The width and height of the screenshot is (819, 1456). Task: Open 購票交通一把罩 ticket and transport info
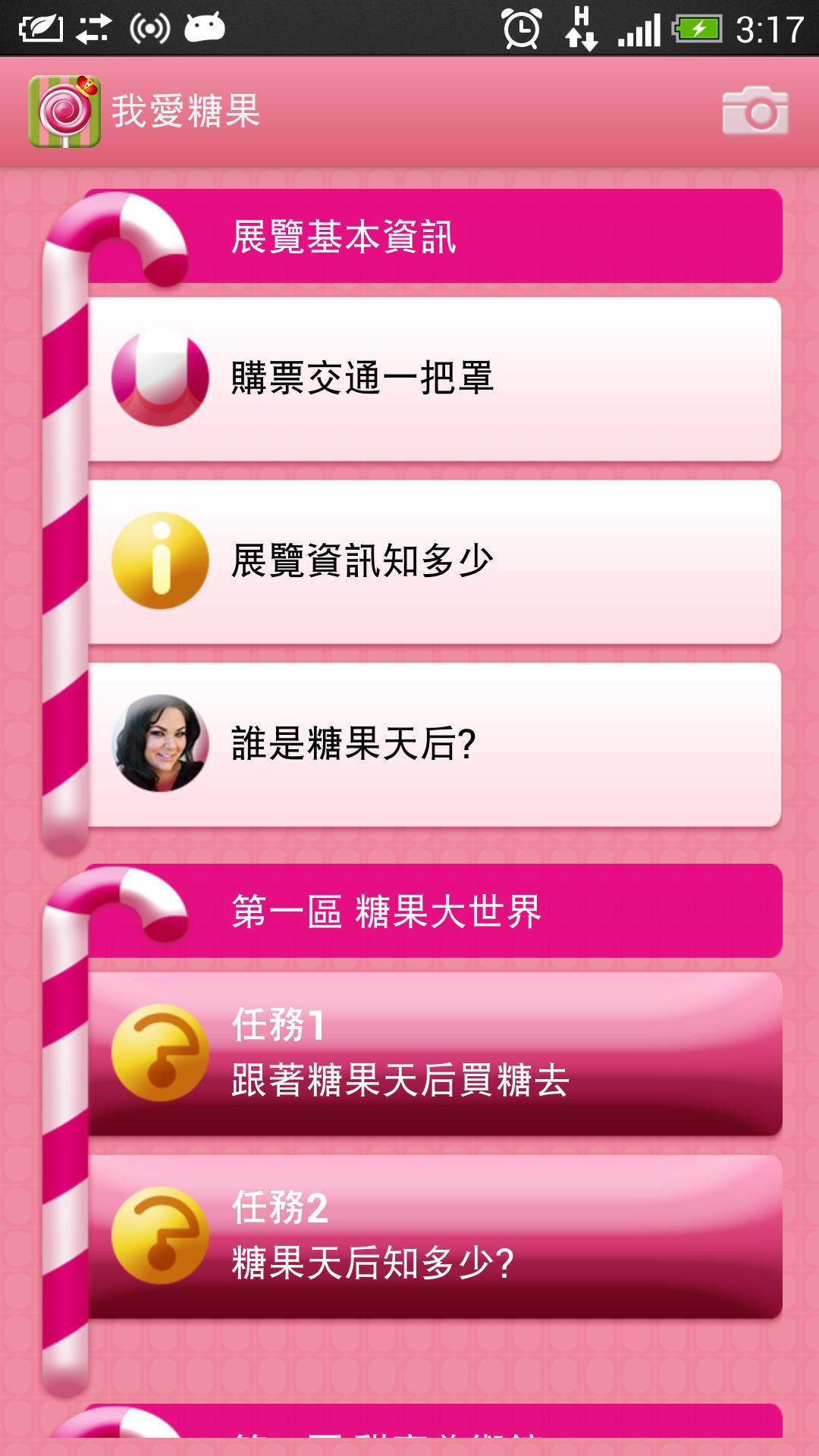point(434,379)
